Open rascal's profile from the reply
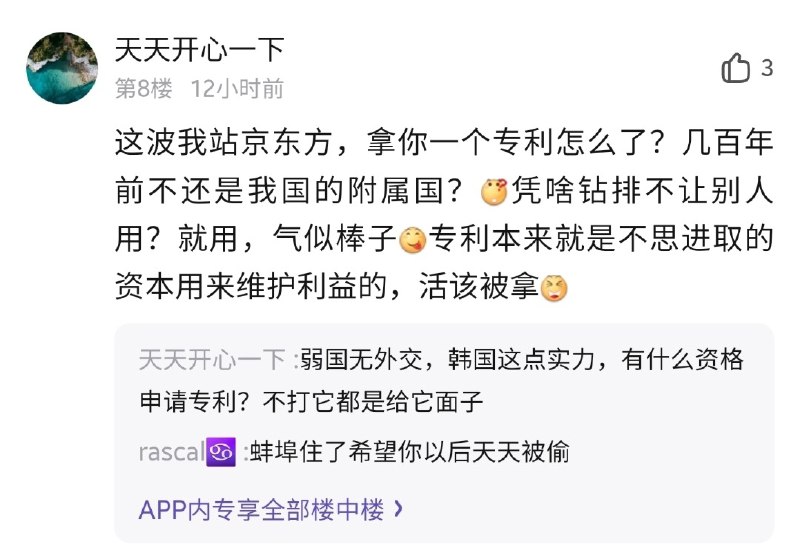The width and height of the screenshot is (800, 556). pyautogui.click(x=172, y=452)
